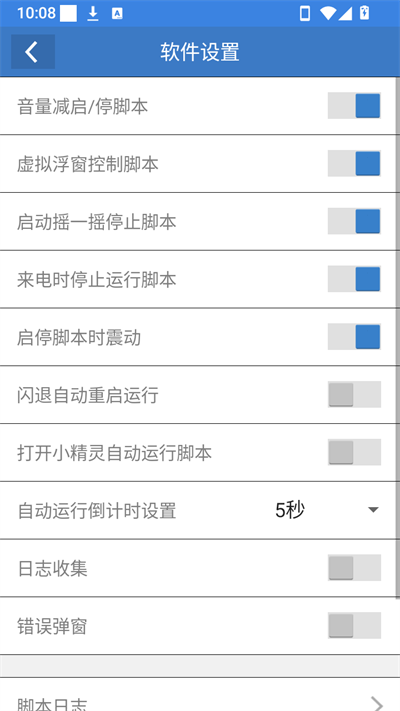Turn on 错误弹窗
The width and height of the screenshot is (400, 711).
354,625
